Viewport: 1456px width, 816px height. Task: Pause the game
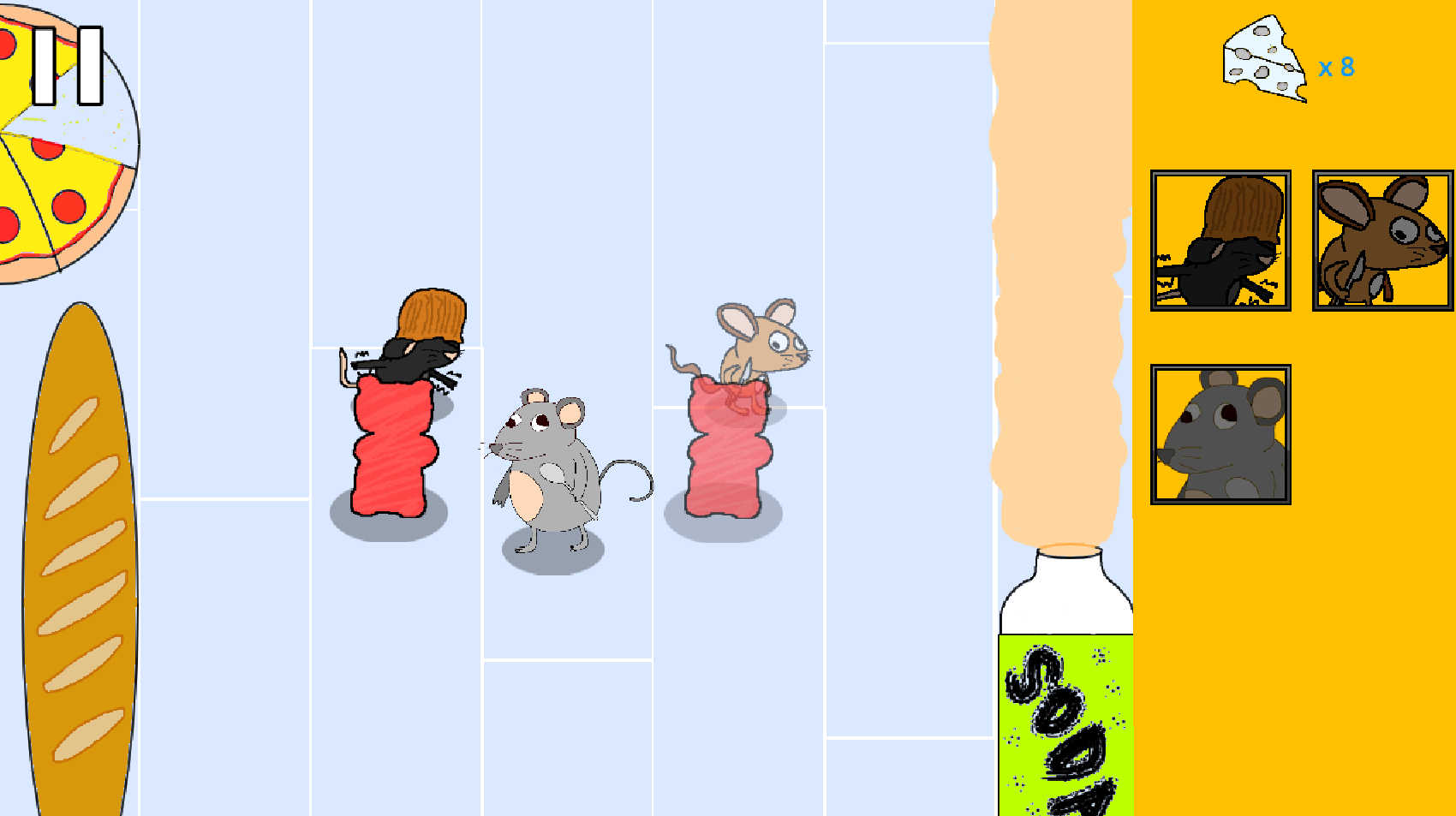pos(69,66)
